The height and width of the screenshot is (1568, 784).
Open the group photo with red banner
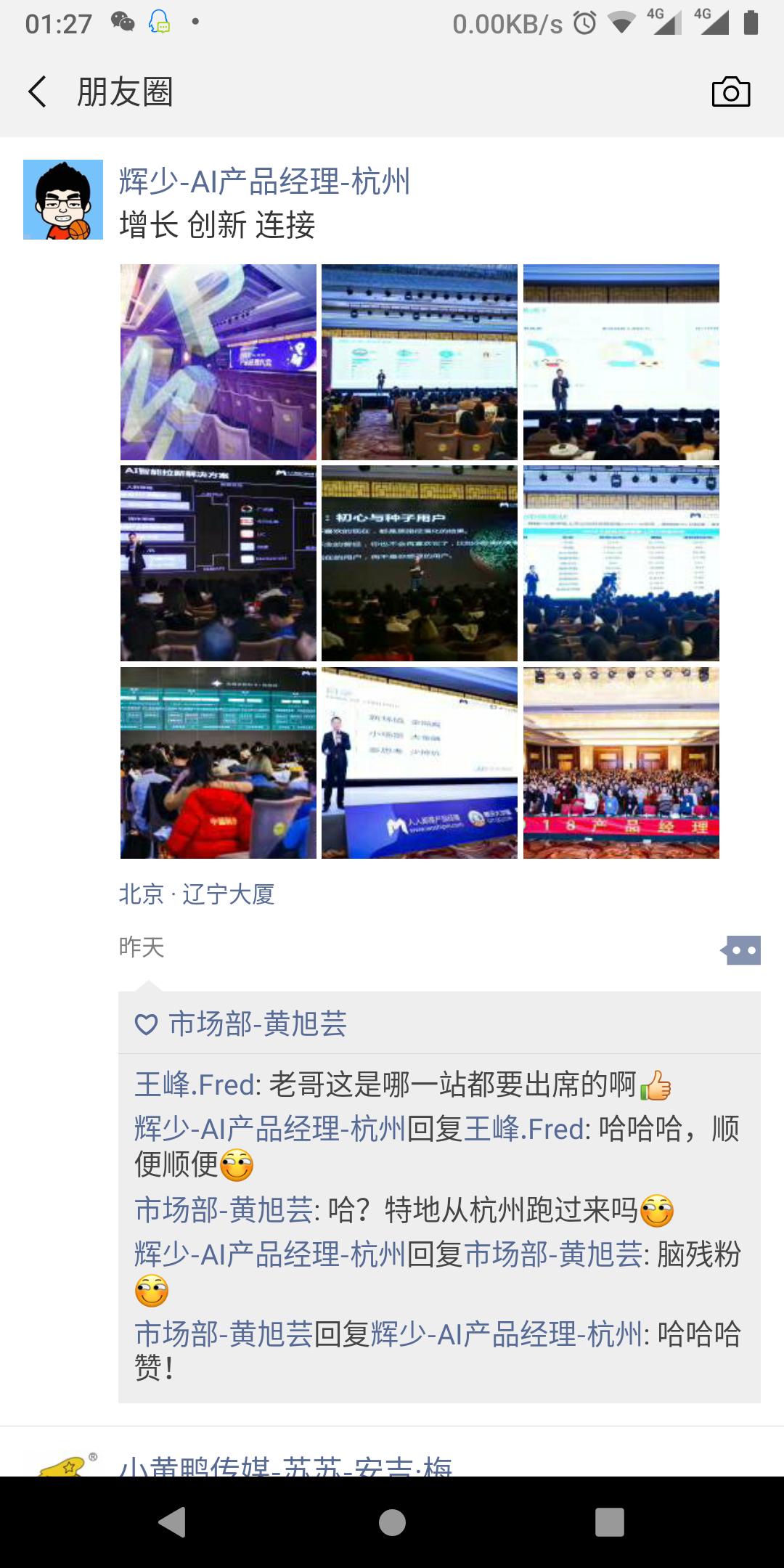pos(621,763)
